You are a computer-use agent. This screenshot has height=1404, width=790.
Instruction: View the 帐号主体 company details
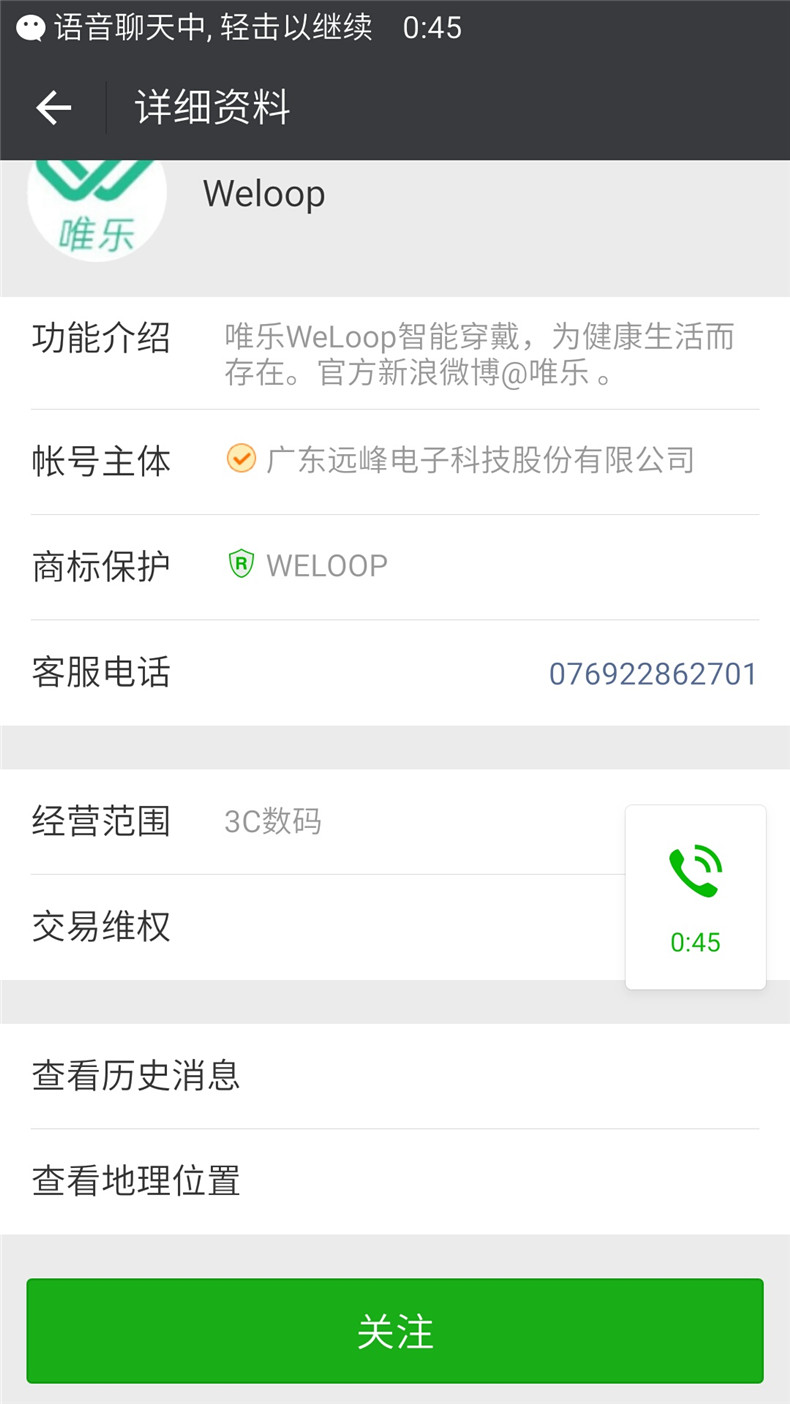(460, 460)
